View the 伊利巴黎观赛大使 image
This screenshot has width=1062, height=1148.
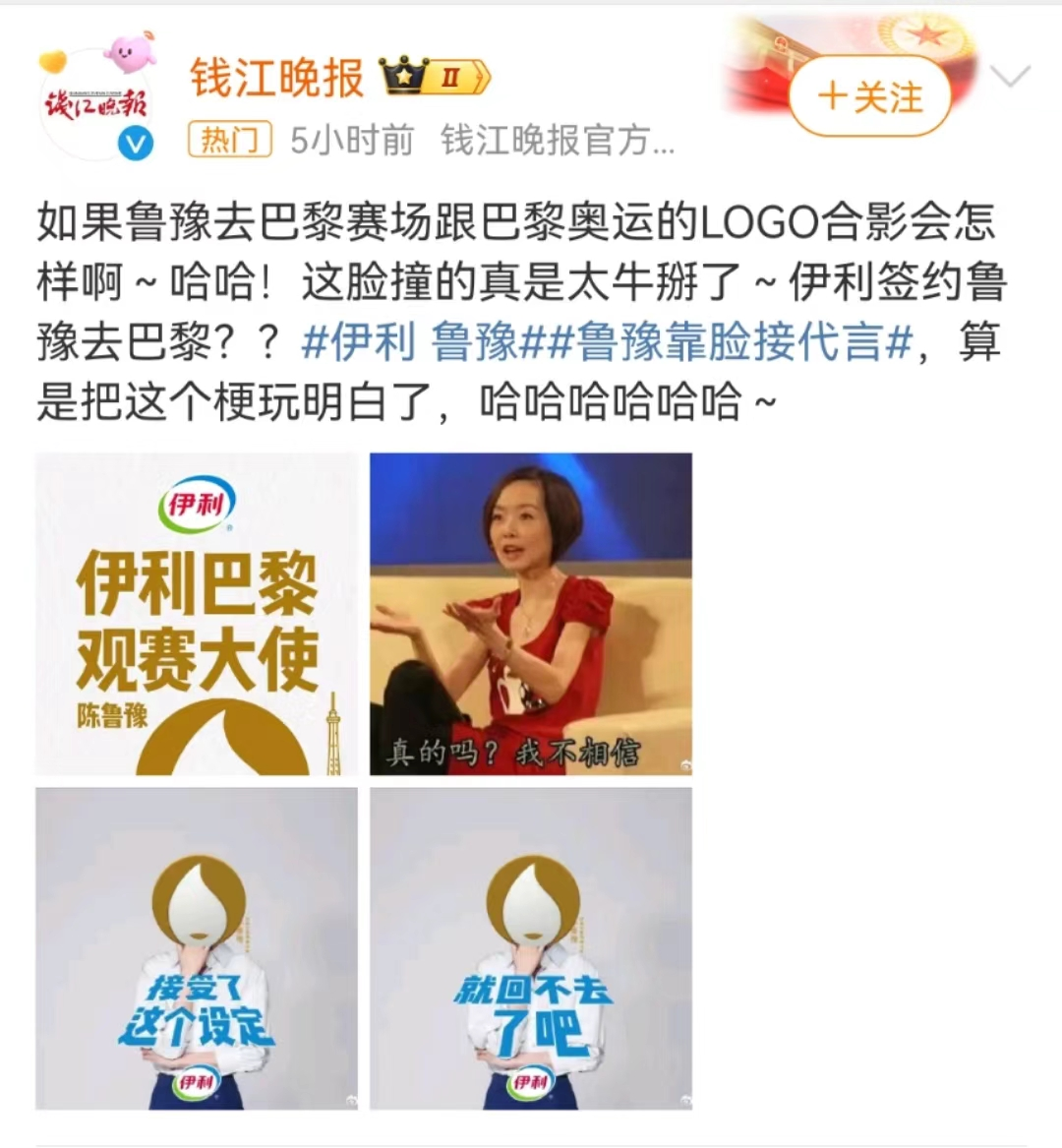pos(196,614)
